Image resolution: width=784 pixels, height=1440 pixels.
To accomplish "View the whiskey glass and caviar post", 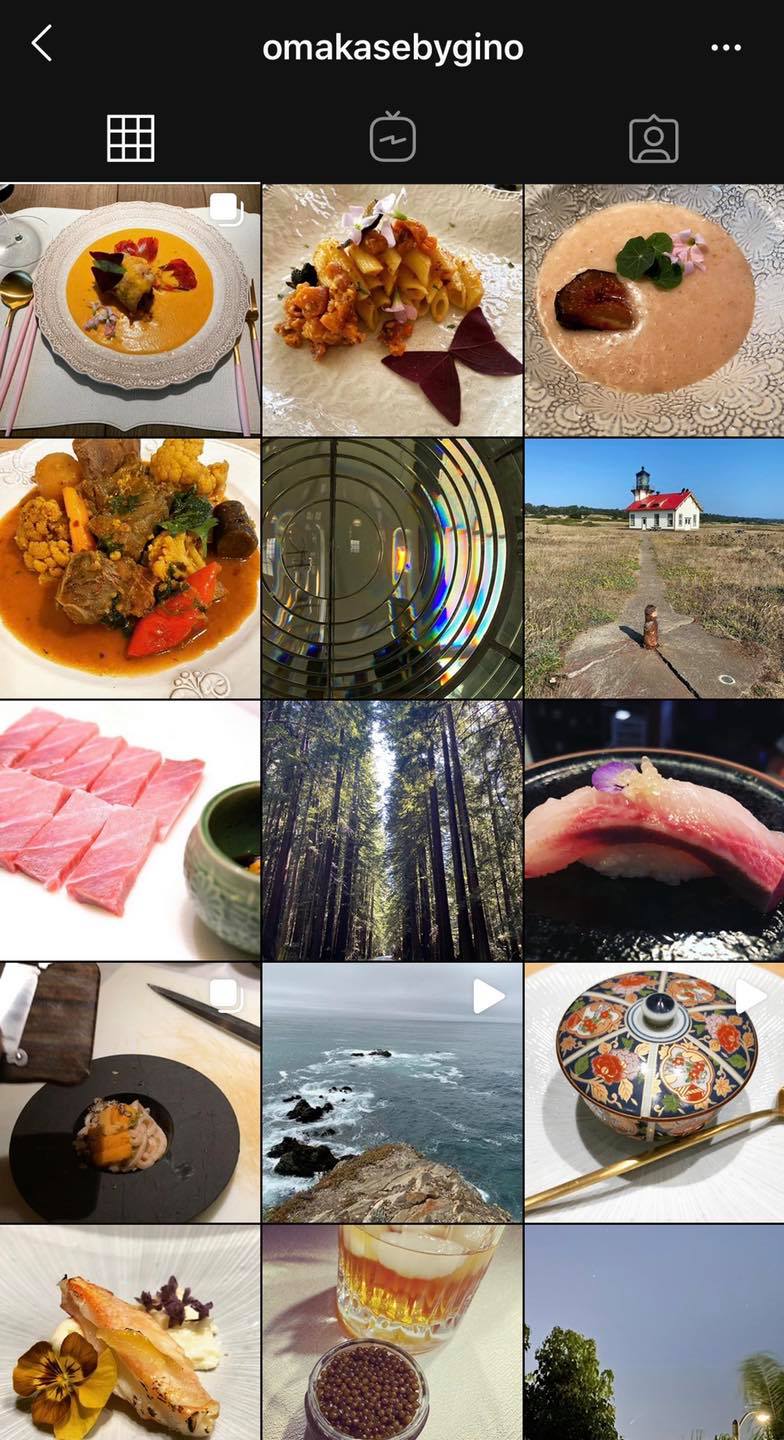I will coord(392,1332).
